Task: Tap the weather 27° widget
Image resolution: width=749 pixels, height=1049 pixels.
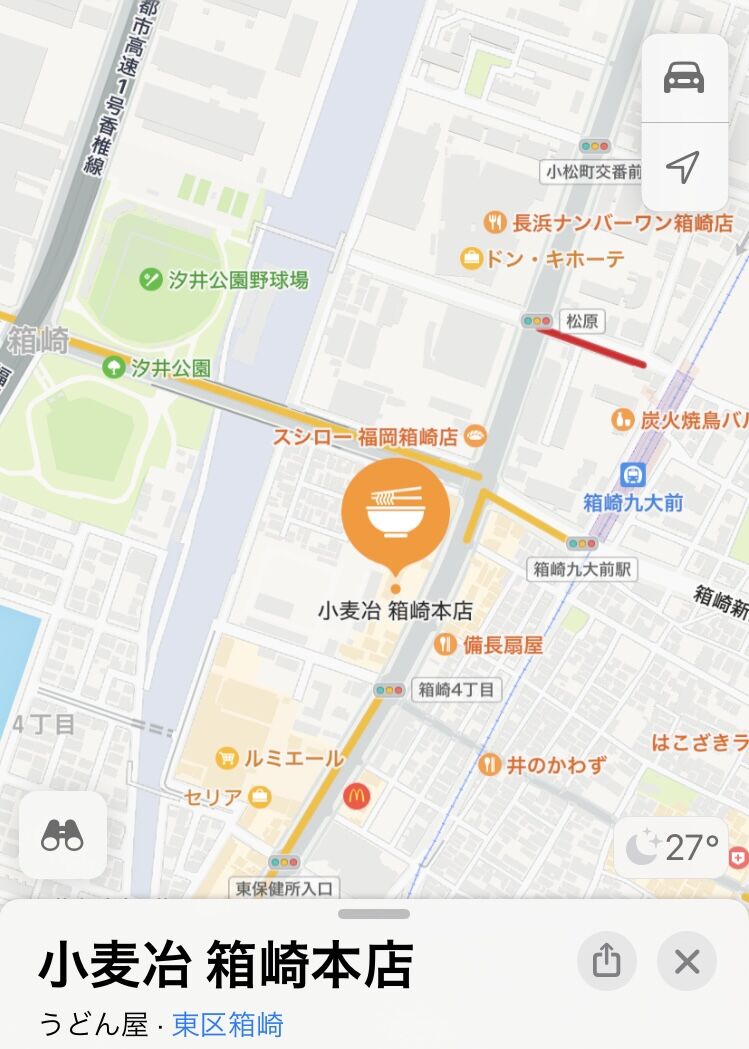Action: [671, 847]
